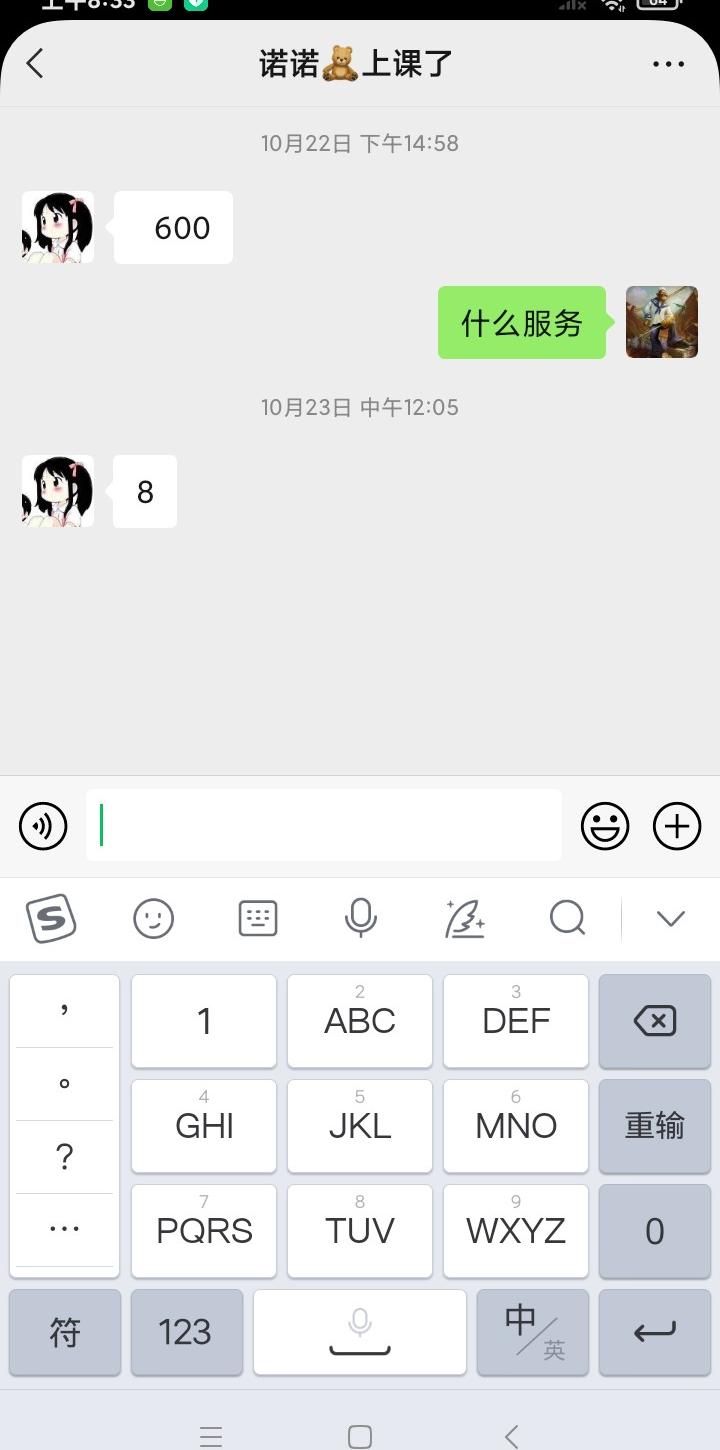Open the Sogou keyboard settings via the S logo

tap(52, 917)
